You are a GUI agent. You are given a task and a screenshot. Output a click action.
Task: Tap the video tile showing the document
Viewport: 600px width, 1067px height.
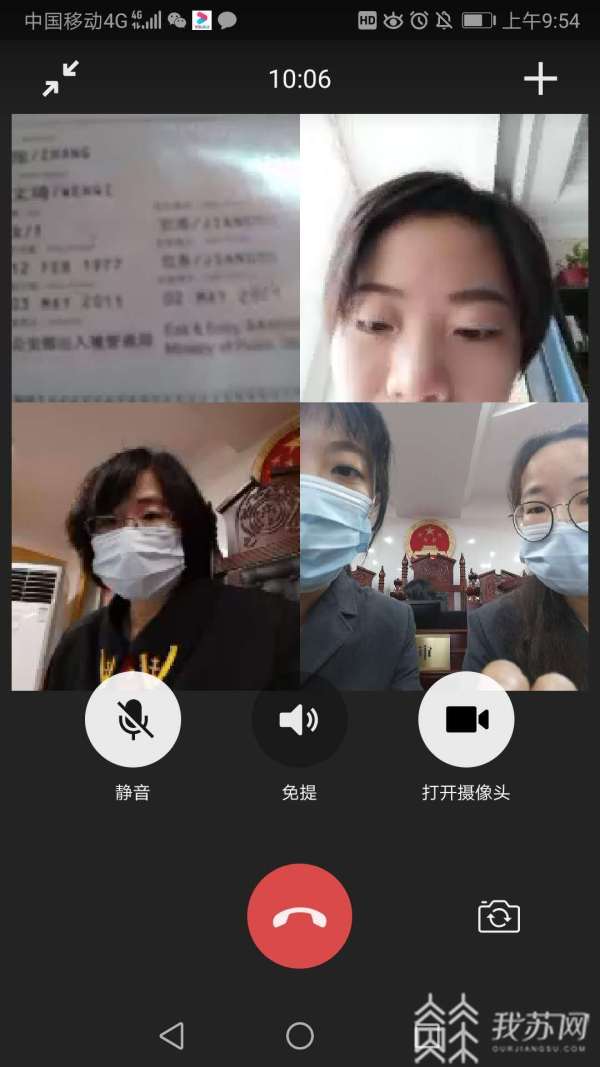click(156, 258)
